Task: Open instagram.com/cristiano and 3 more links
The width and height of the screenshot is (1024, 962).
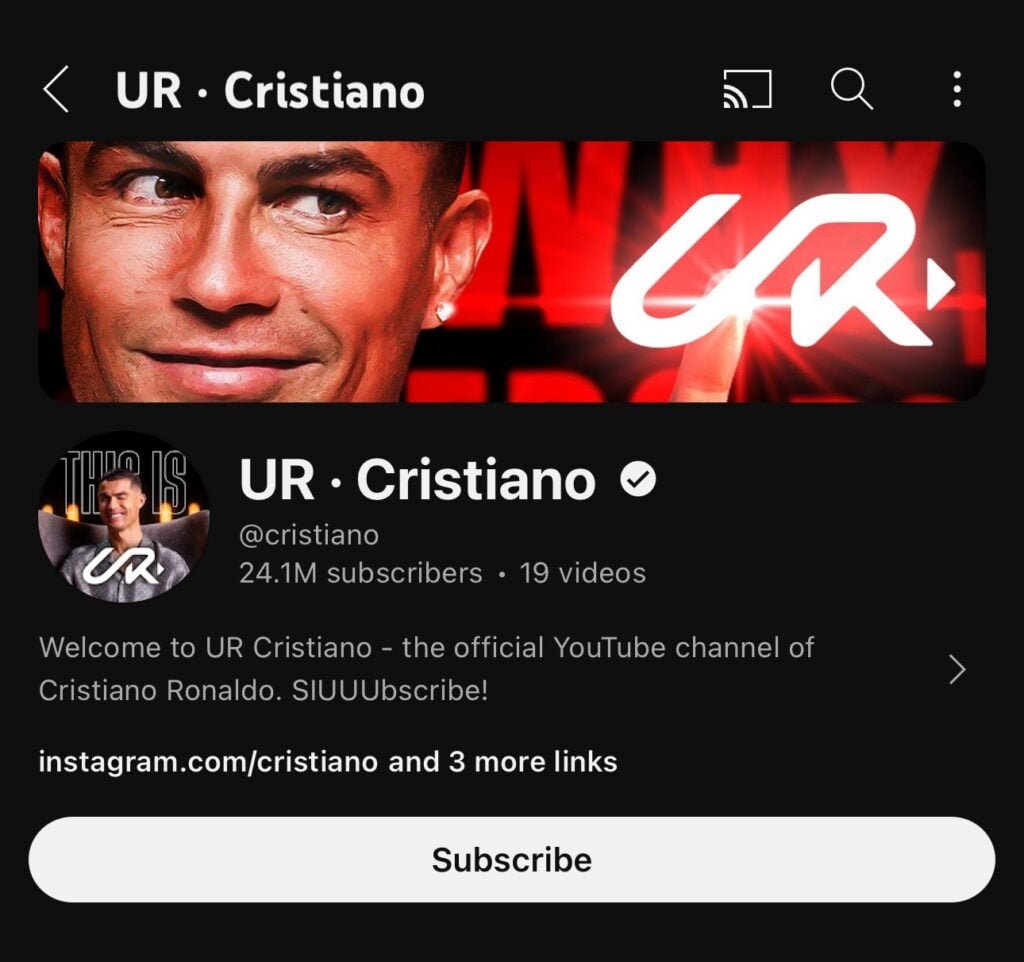Action: click(328, 762)
